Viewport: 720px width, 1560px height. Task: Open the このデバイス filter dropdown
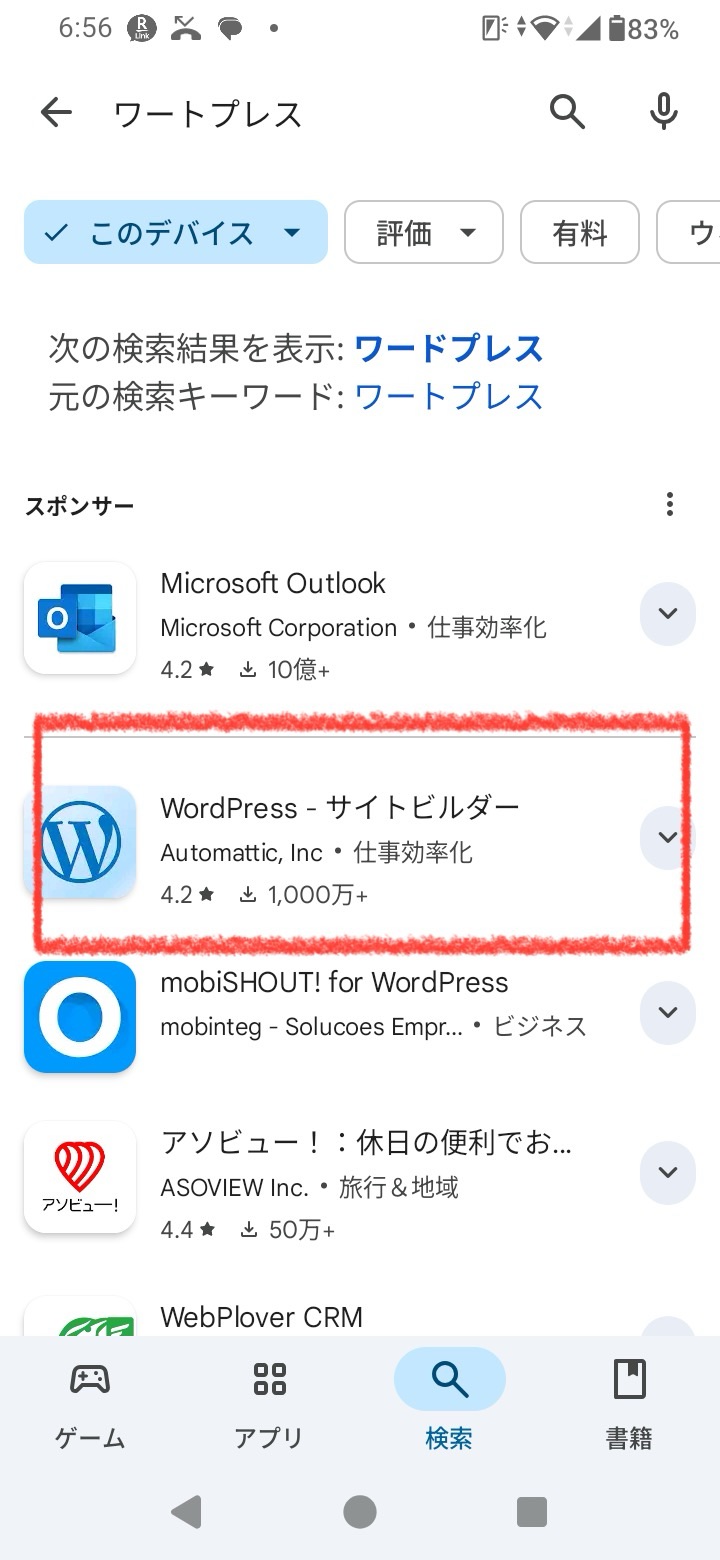pos(175,233)
